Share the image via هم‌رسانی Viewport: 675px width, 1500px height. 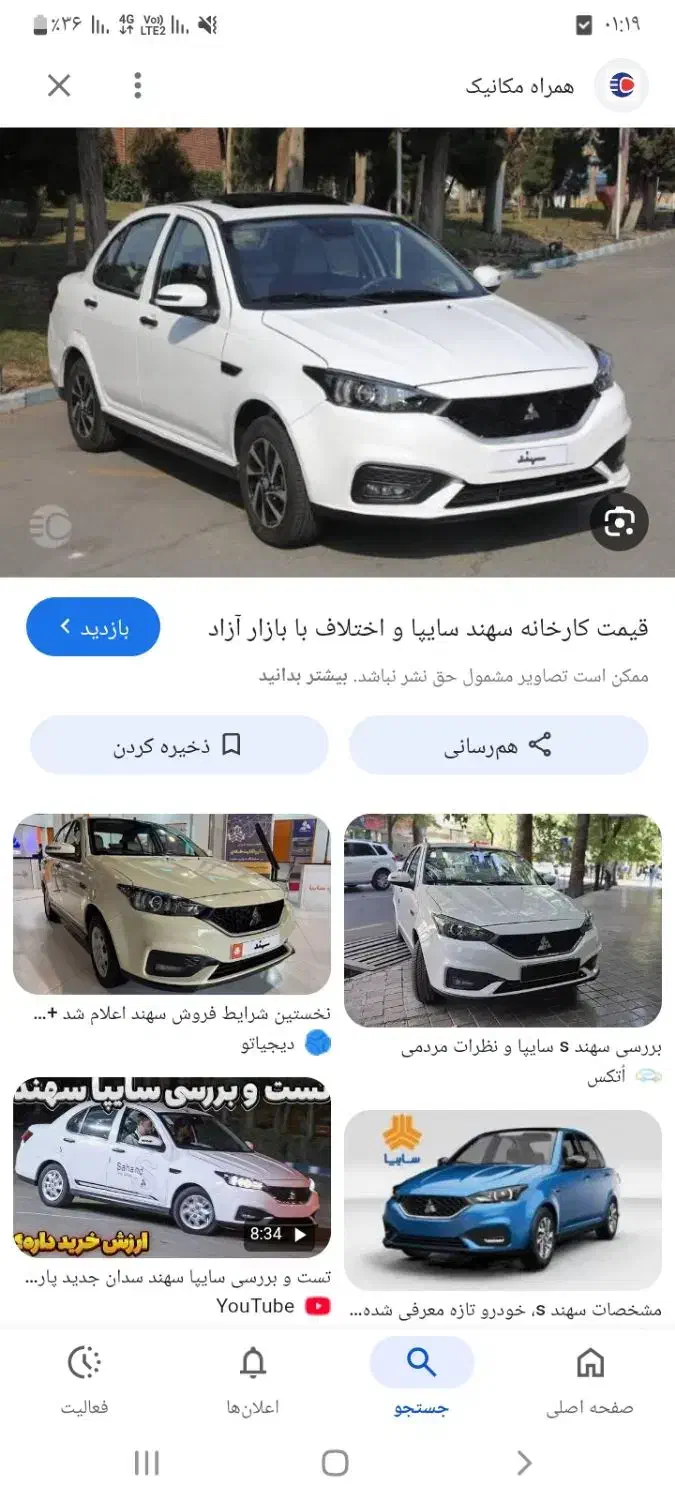(498, 745)
